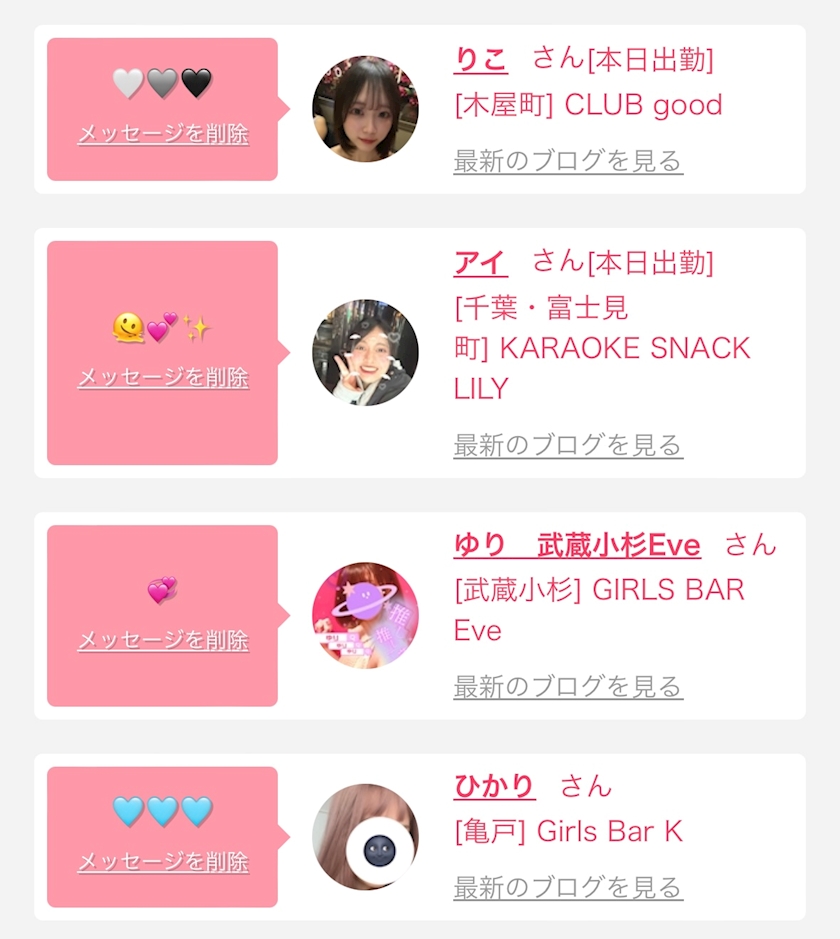The height and width of the screenshot is (939, 840).
Task: Delete the message sent to ひかり
Action: (x=163, y=862)
